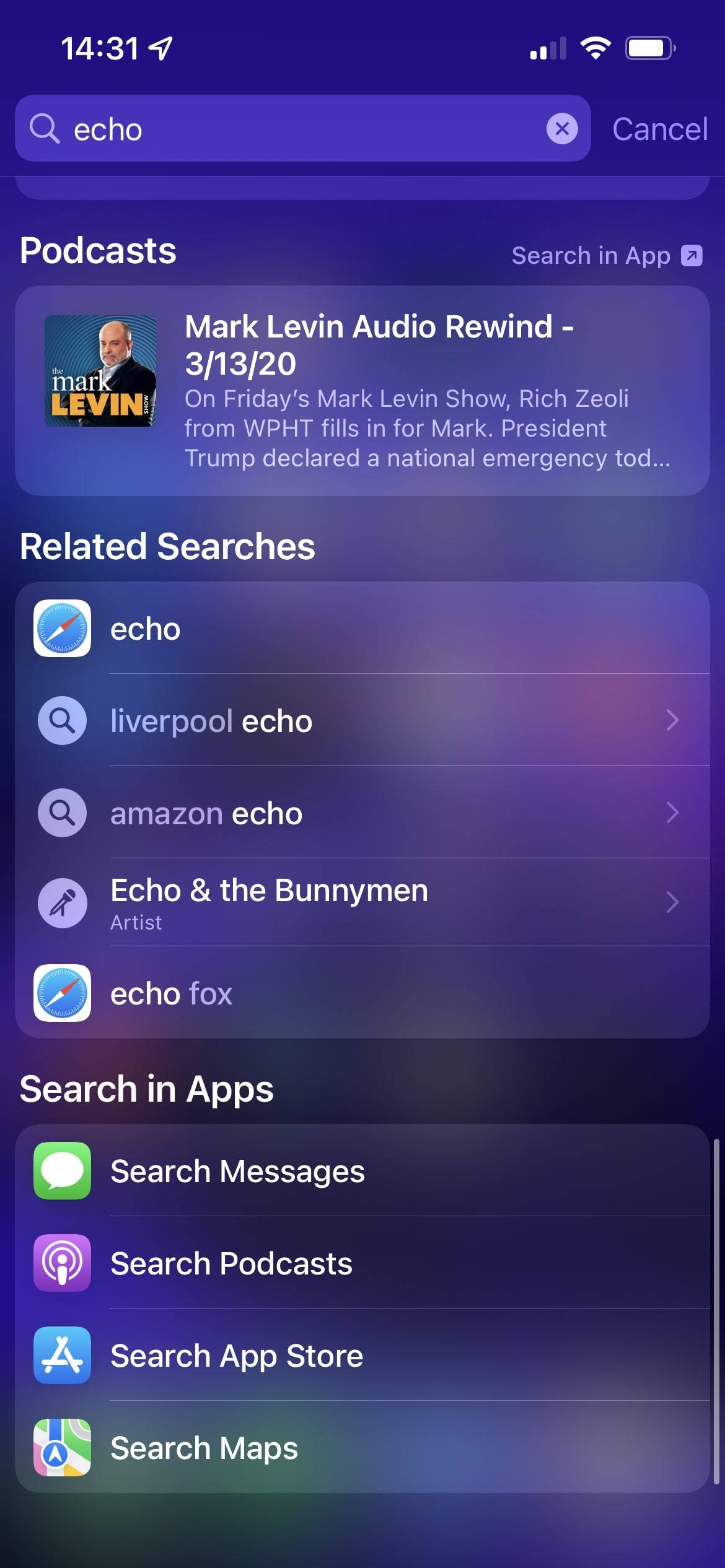Image resolution: width=725 pixels, height=1568 pixels.
Task: Clear the echo search text
Action: point(561,129)
